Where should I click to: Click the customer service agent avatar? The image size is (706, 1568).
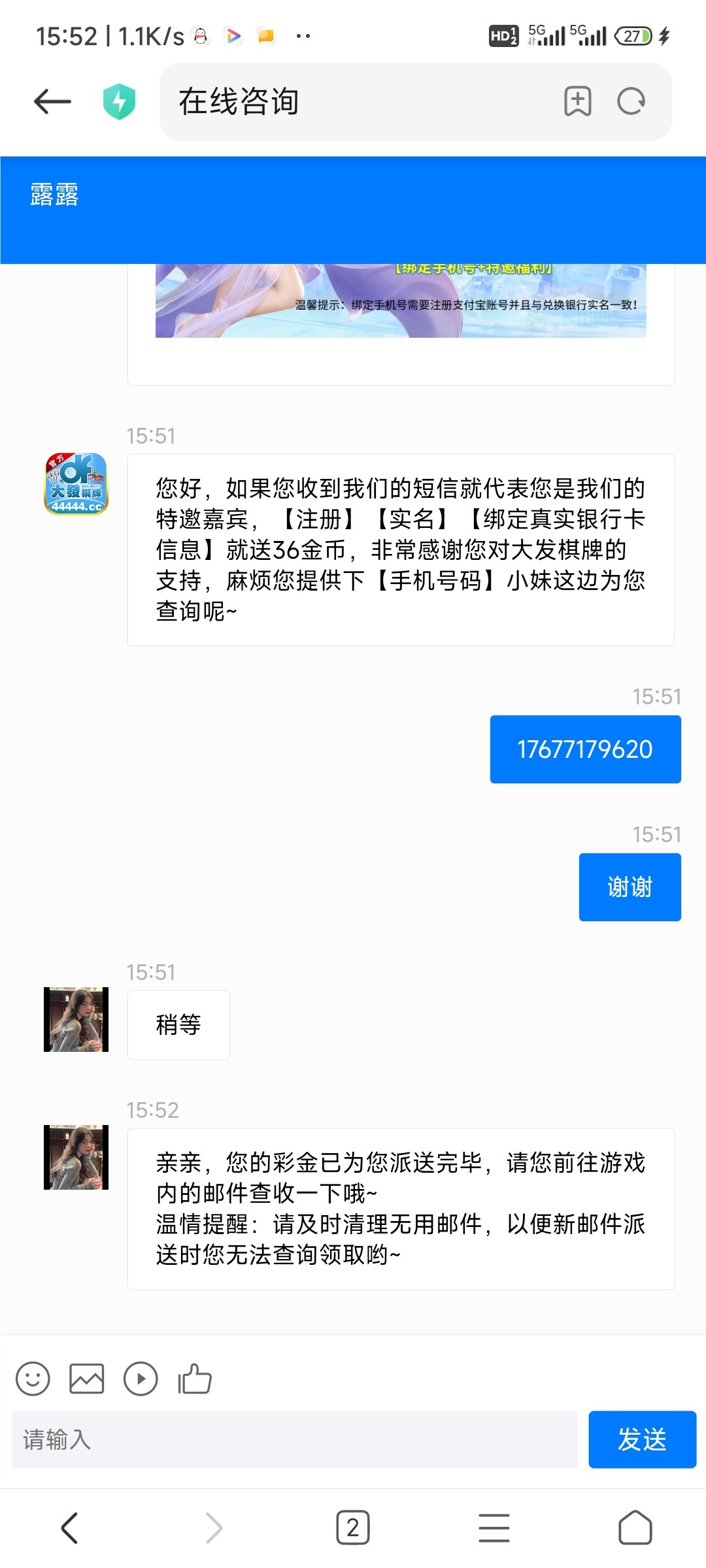(x=75, y=1019)
